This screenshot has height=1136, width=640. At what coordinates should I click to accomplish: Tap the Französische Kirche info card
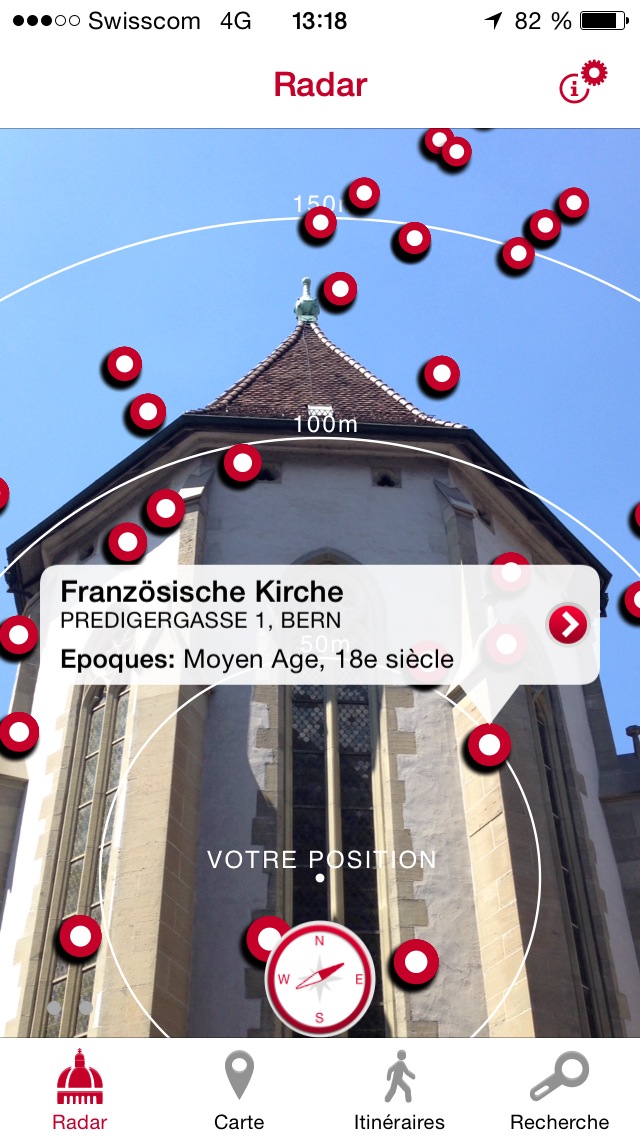pyautogui.click(x=320, y=625)
